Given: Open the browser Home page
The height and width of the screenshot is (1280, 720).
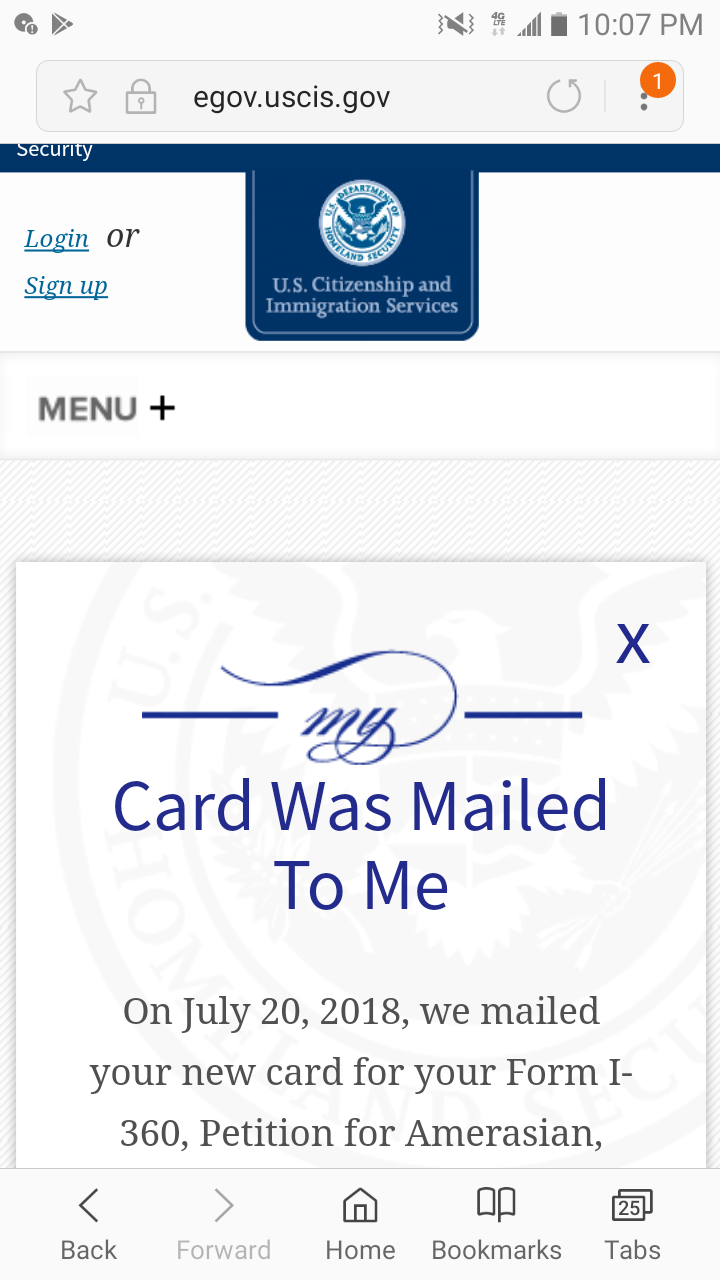Looking at the screenshot, I should [x=360, y=1224].
